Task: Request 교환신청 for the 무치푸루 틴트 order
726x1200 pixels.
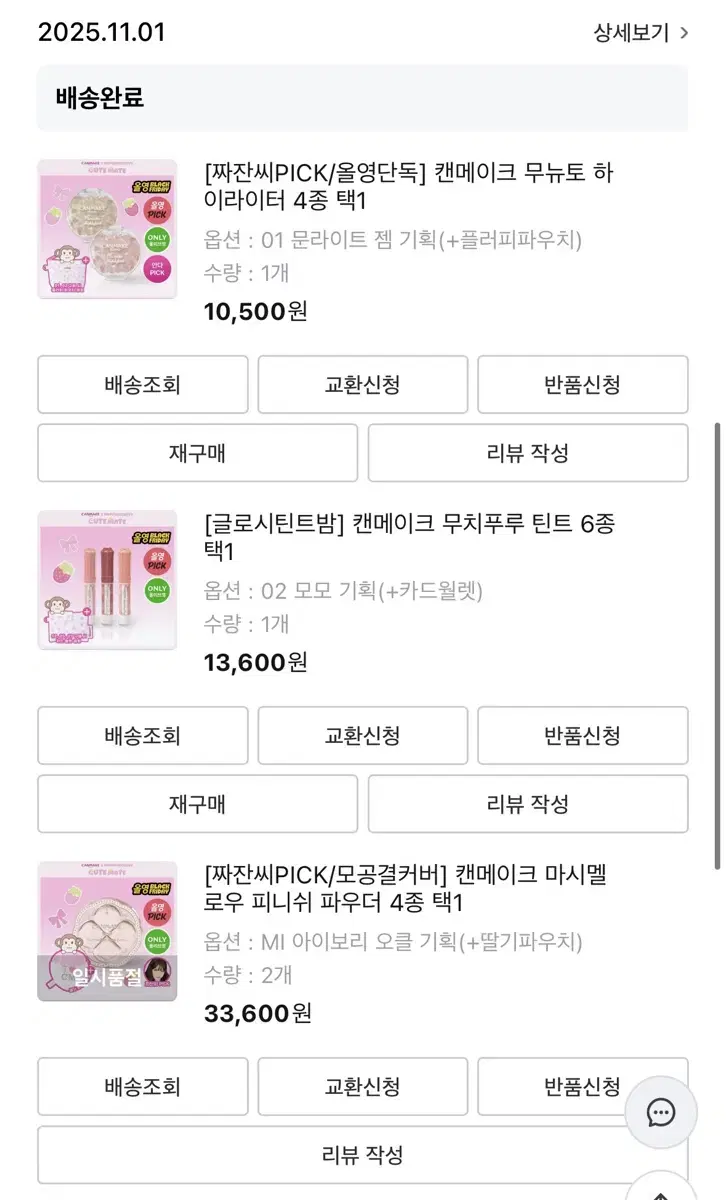Action: [x=362, y=736]
